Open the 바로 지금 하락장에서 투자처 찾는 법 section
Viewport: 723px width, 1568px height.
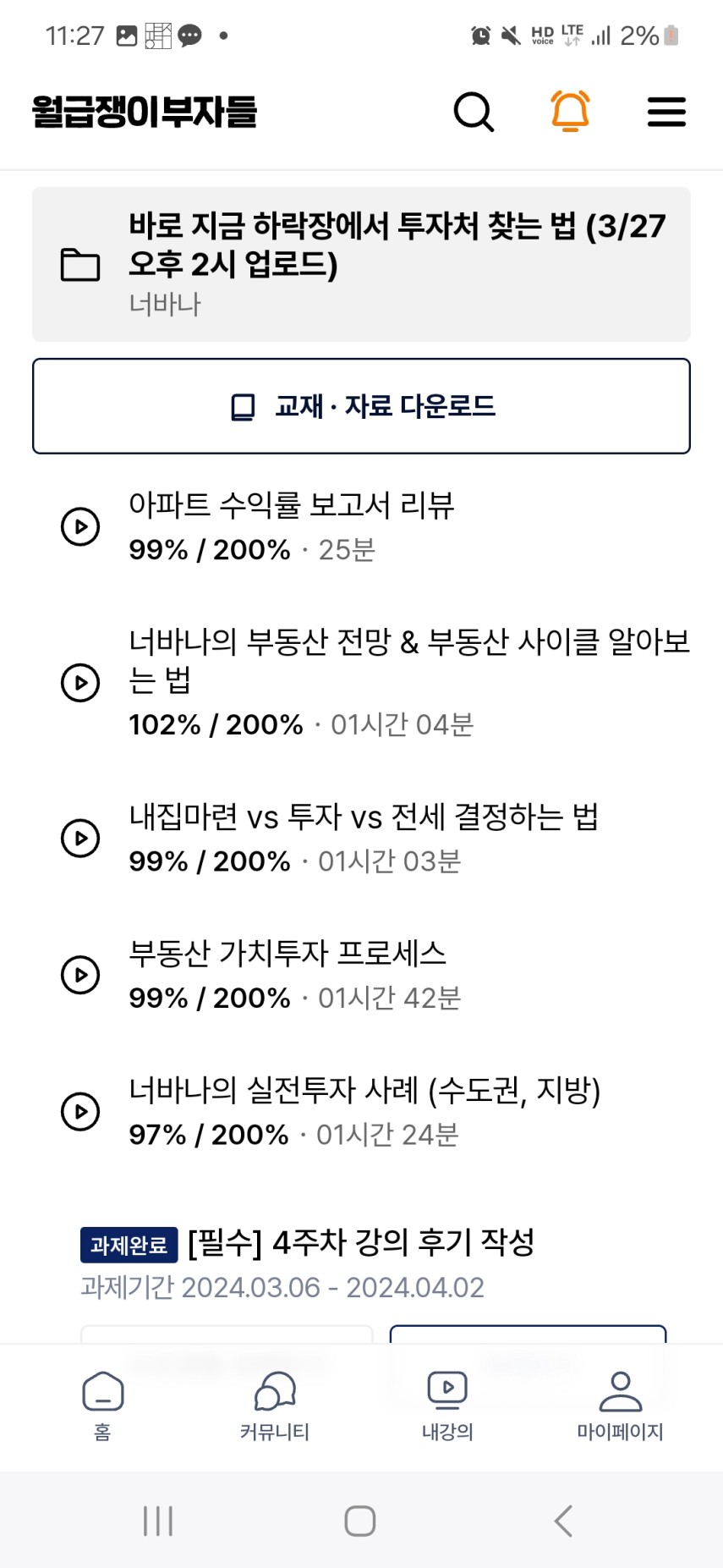pyautogui.click(x=361, y=264)
